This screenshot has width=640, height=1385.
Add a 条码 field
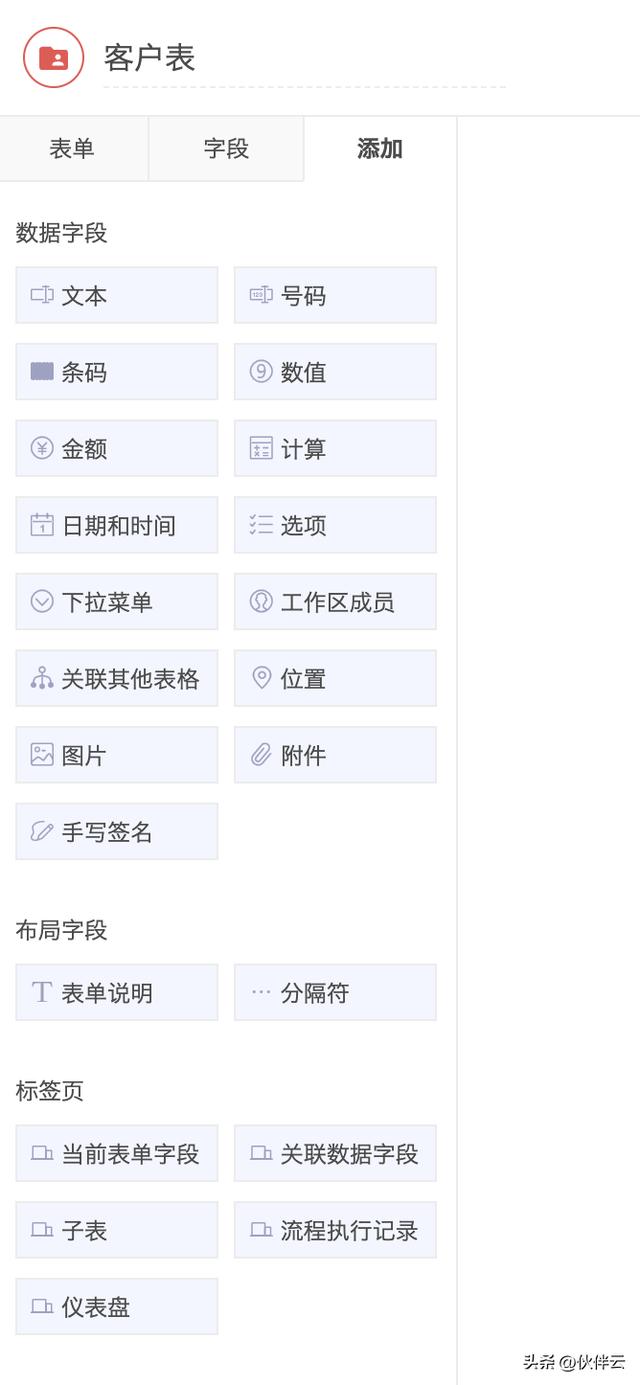coord(117,372)
